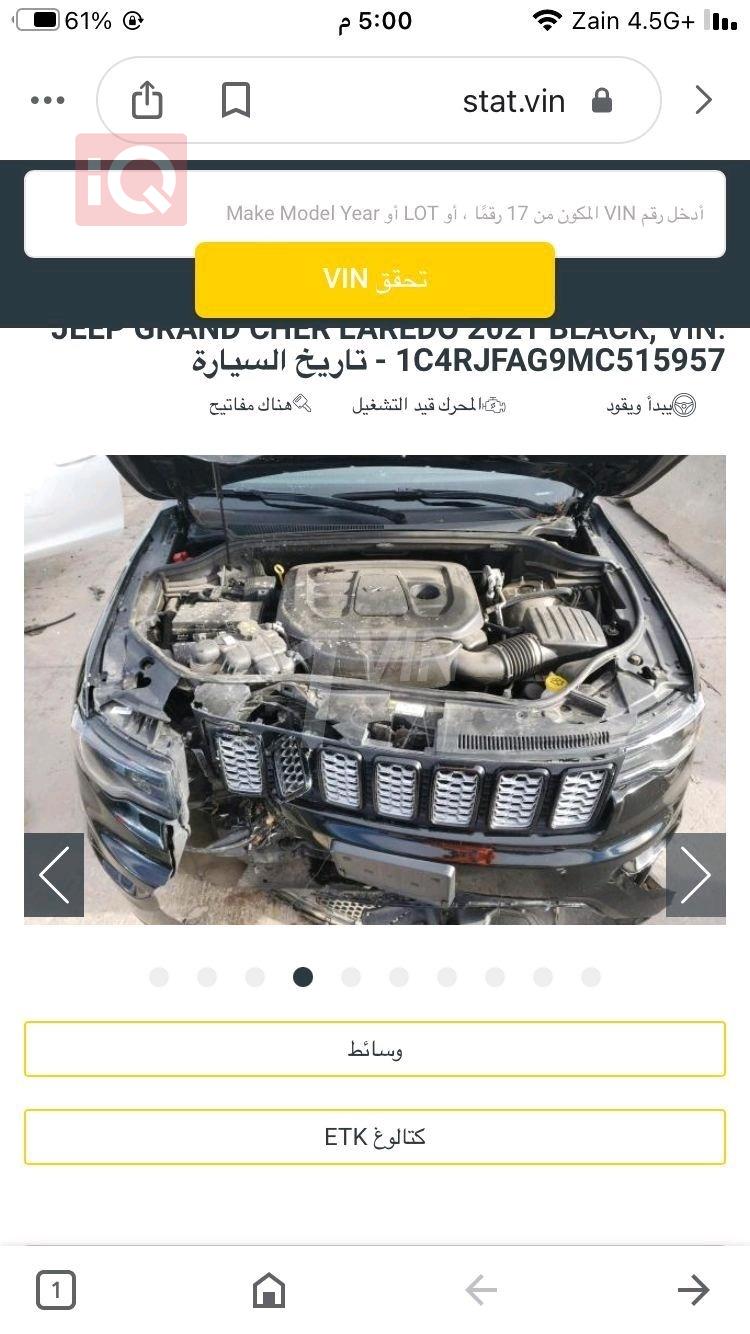
Task: Tap the yellow تحقق VIN button
Action: coord(375,280)
